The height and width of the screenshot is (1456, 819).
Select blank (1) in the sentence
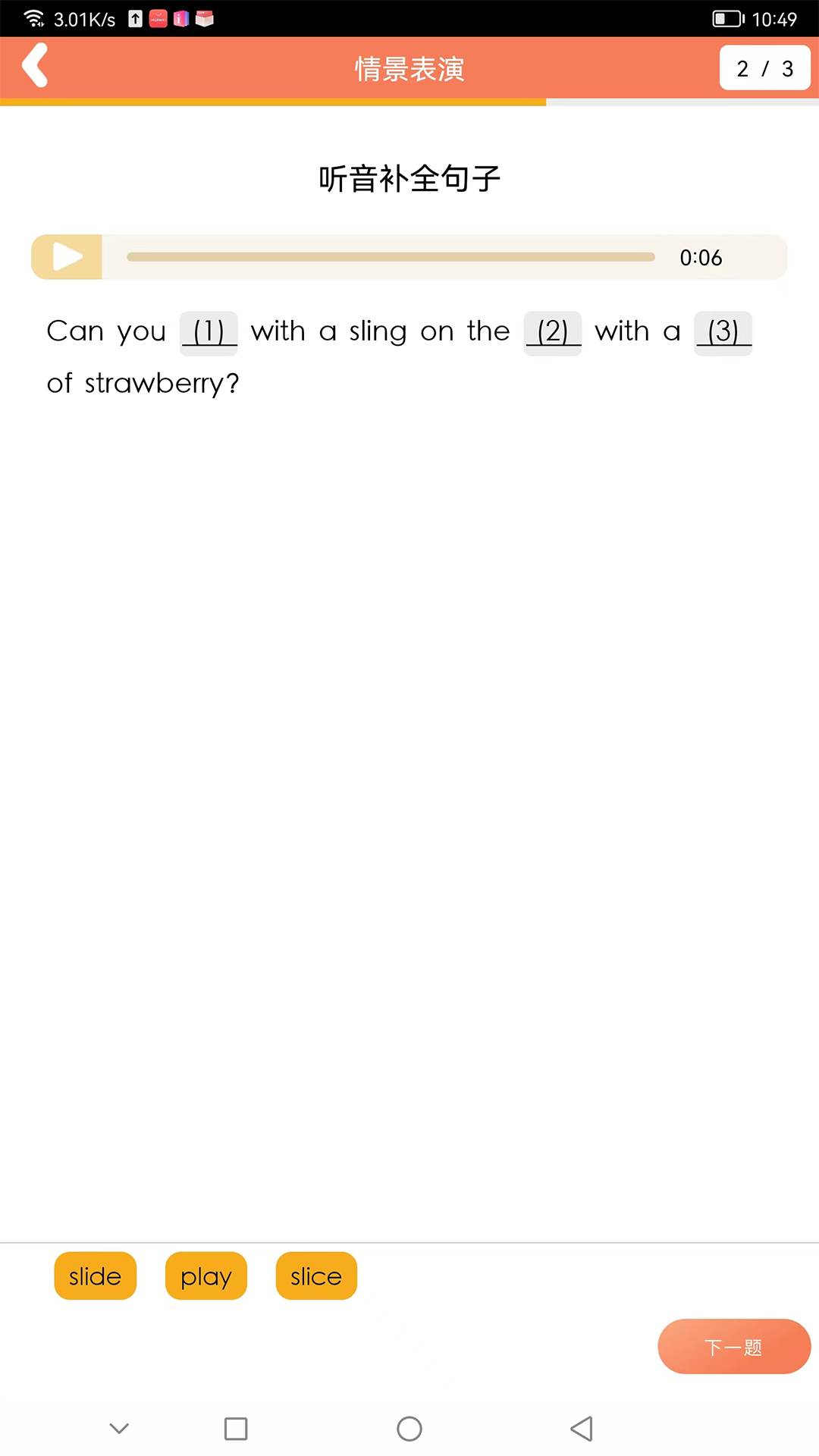point(209,332)
